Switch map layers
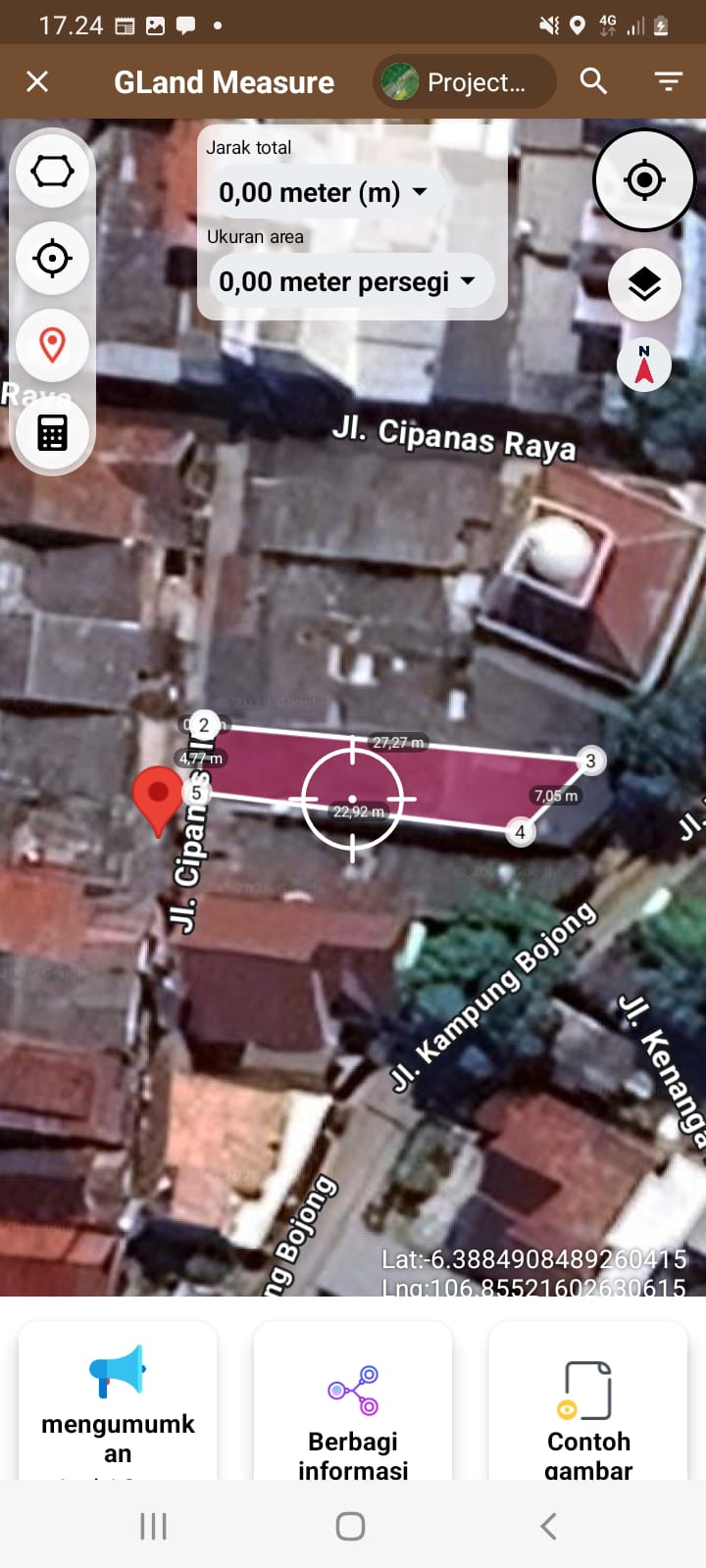 click(x=644, y=285)
